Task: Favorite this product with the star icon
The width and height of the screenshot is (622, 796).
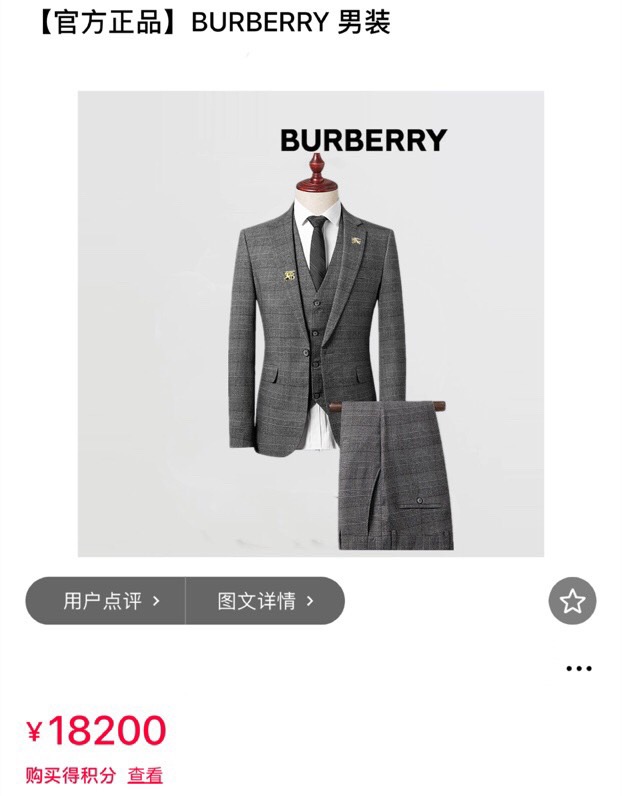Action: [572, 601]
